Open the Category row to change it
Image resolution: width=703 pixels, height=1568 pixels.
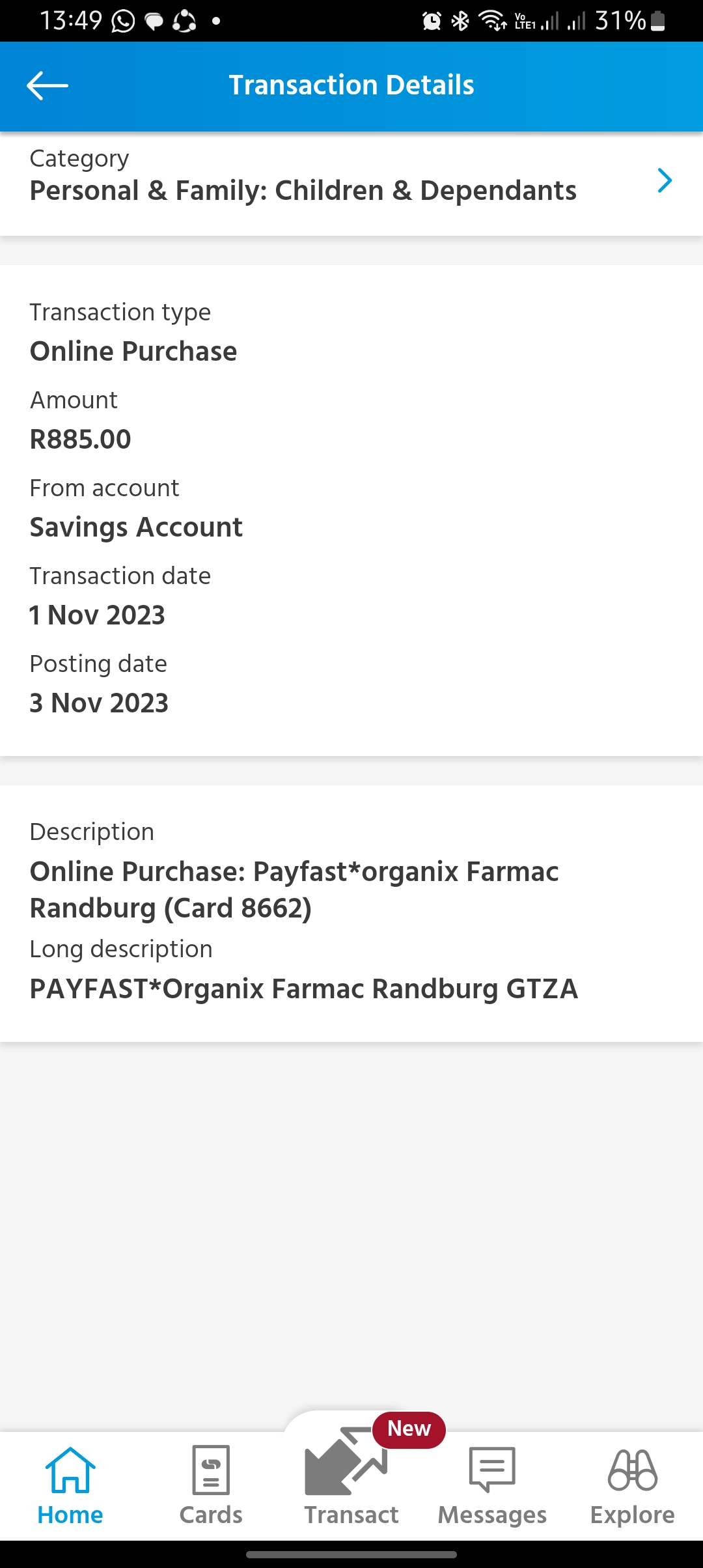pyautogui.click(x=351, y=184)
